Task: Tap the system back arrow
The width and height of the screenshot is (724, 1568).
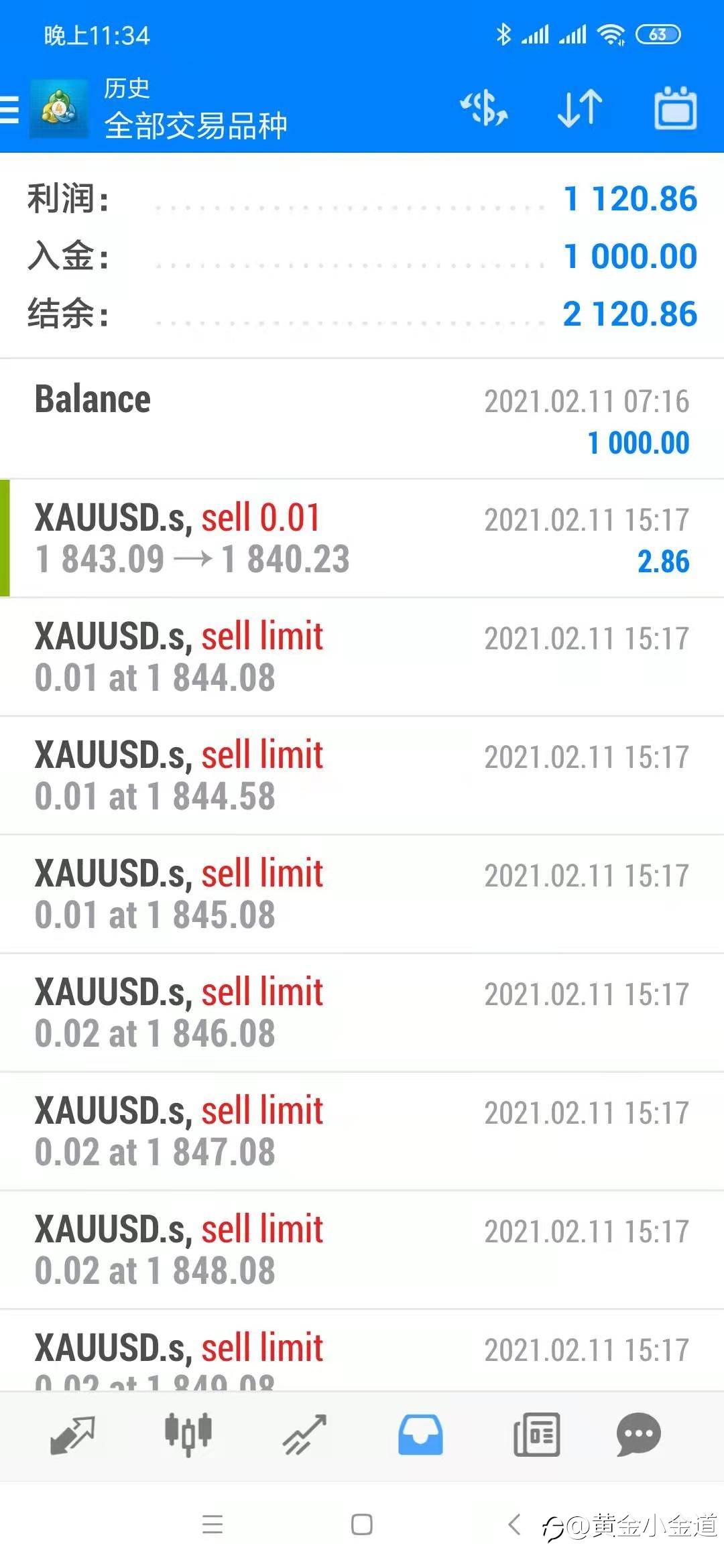Action: pyautogui.click(x=514, y=1524)
